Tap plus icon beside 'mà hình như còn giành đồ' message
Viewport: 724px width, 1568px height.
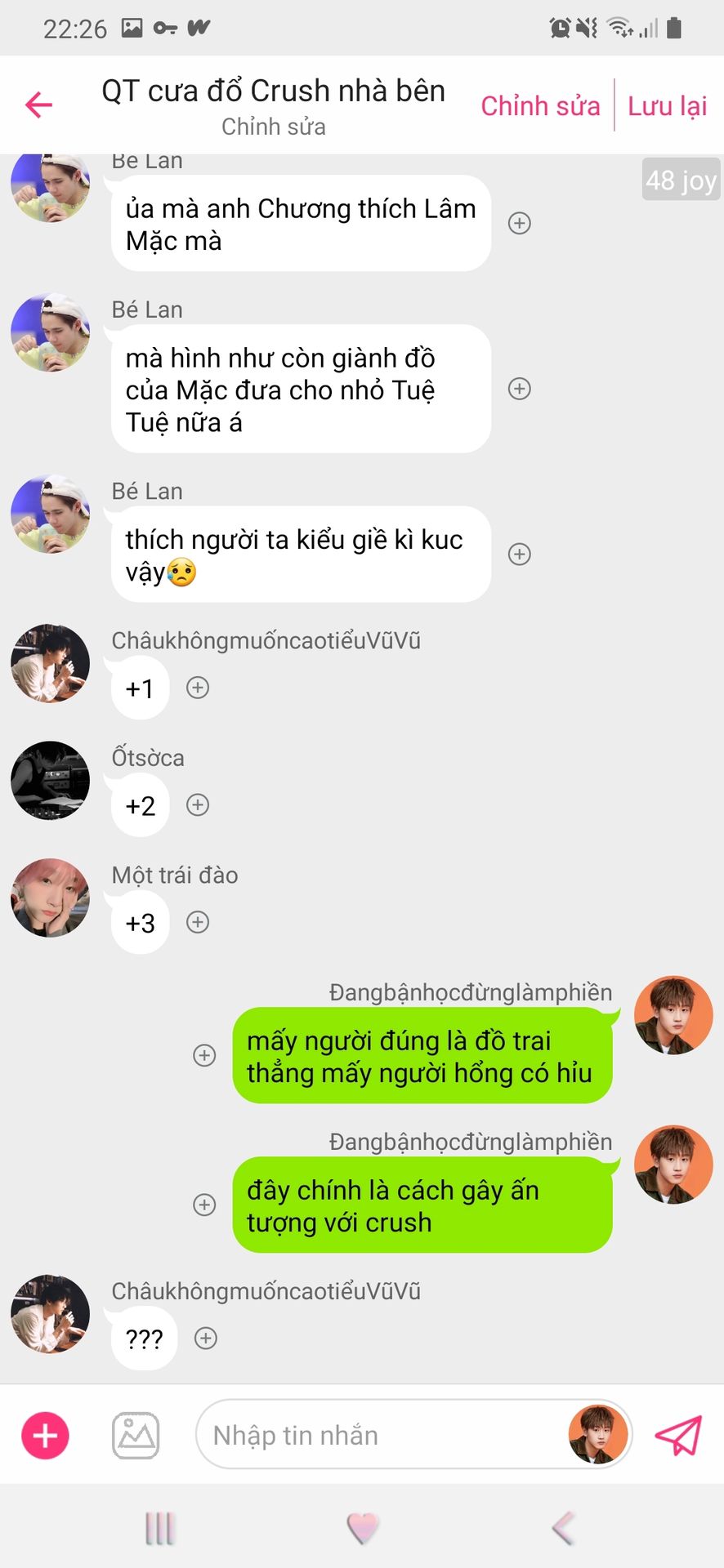point(520,389)
